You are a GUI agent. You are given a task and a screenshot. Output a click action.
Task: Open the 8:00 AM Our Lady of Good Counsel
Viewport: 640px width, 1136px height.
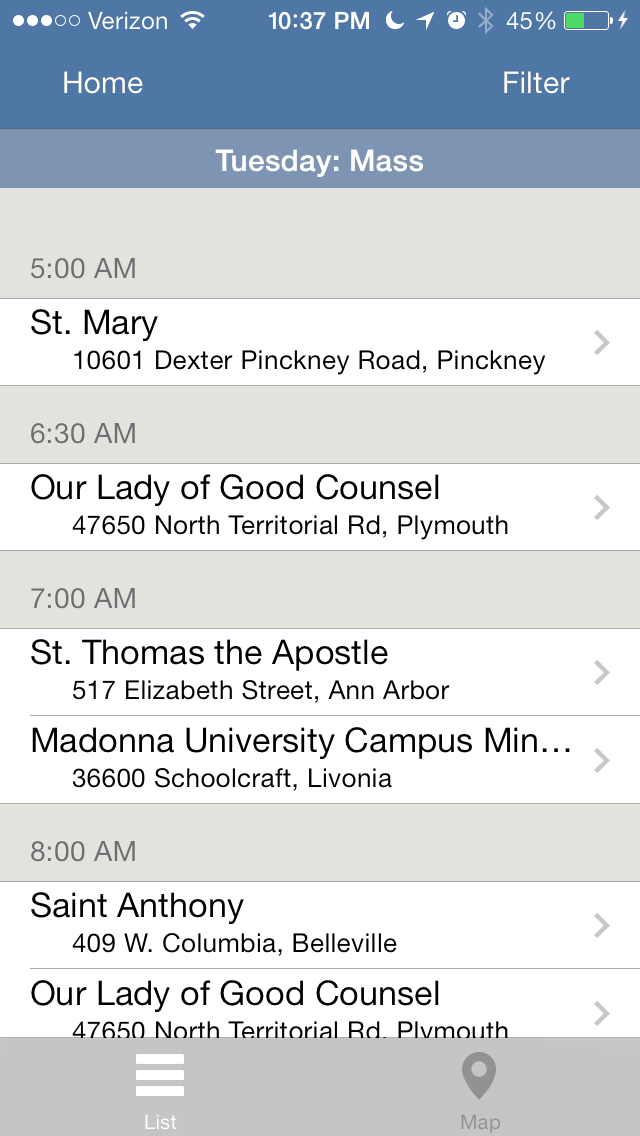point(320,1003)
